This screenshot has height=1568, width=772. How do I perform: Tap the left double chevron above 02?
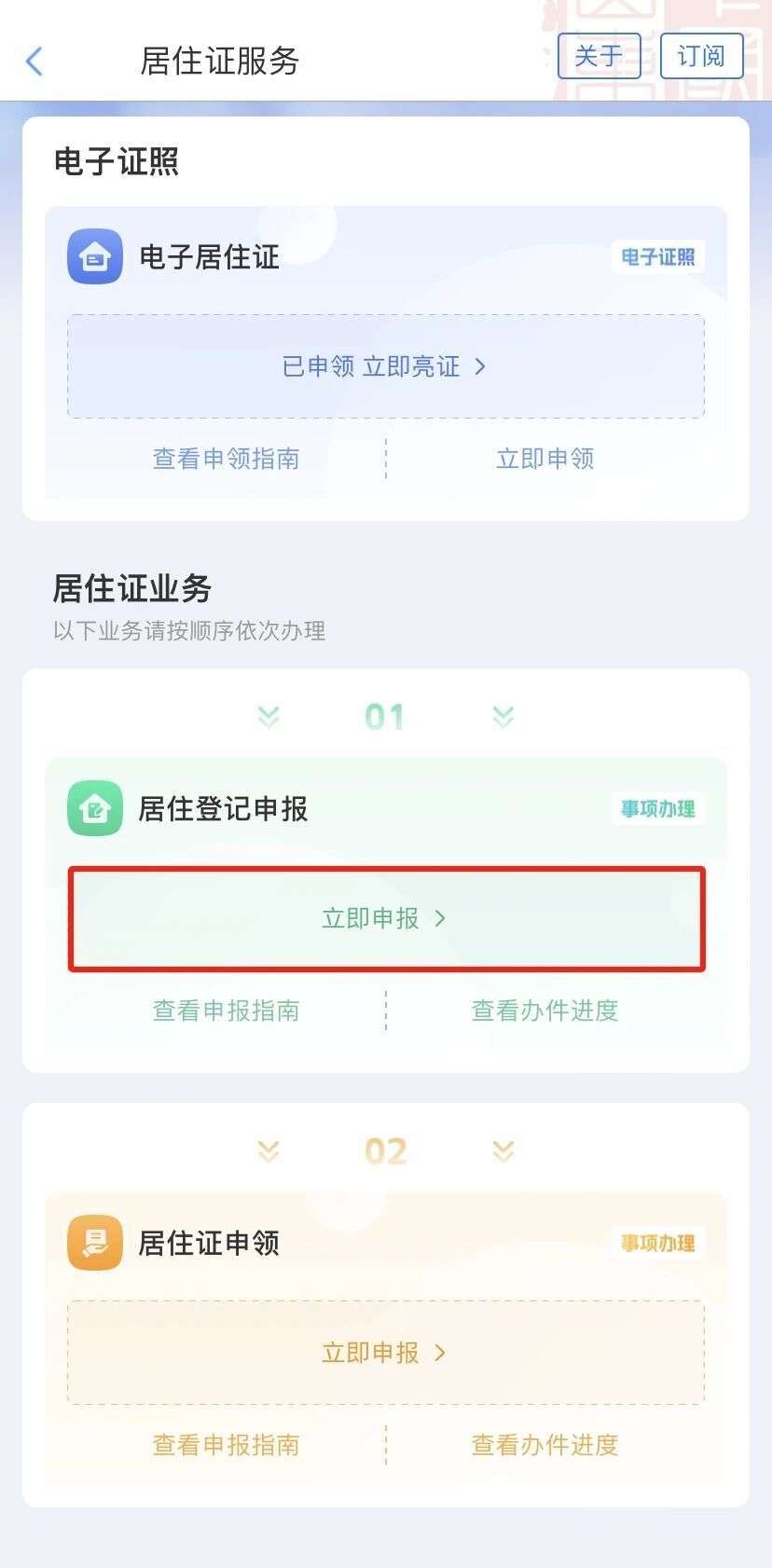(269, 1150)
